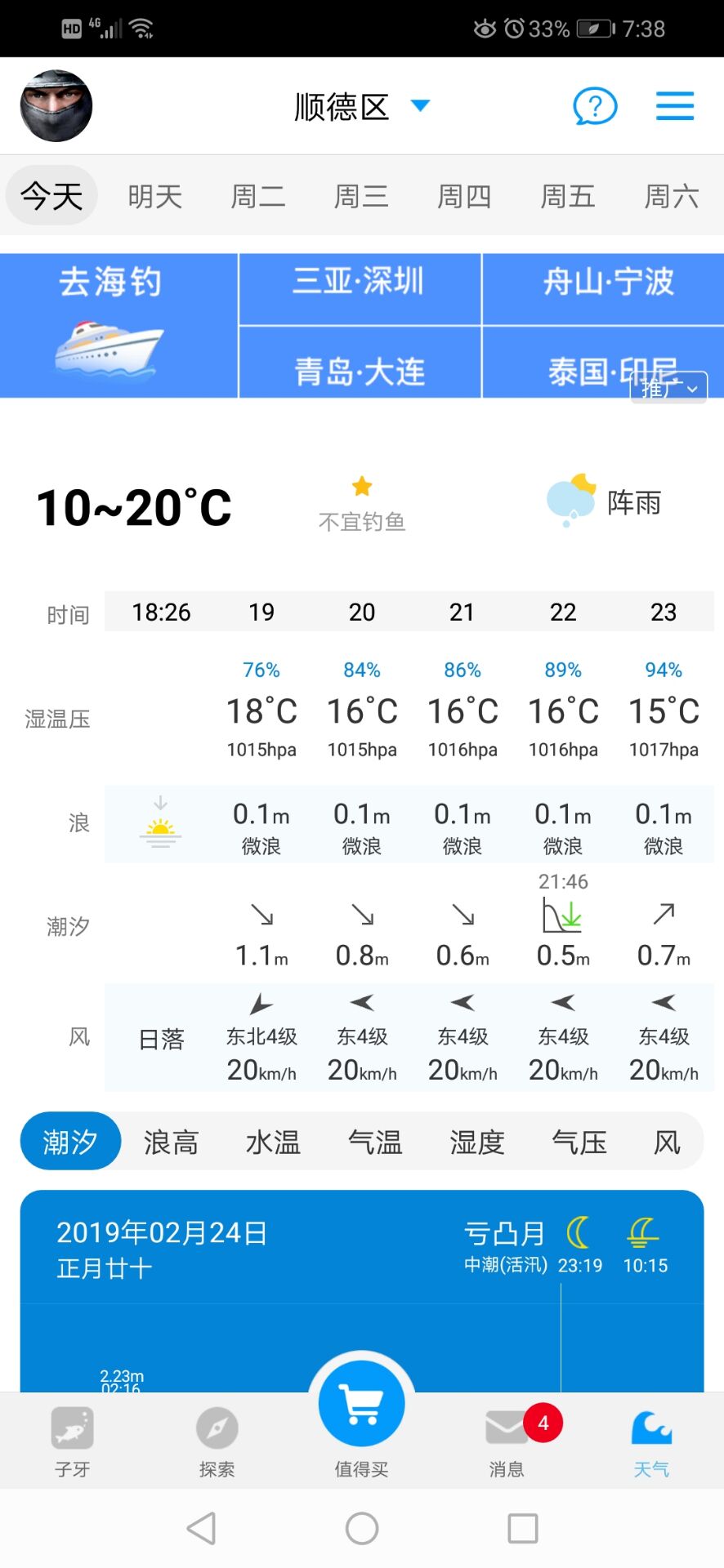Open the hamburger menu
The image size is (724, 1568).
pyautogui.click(x=675, y=106)
